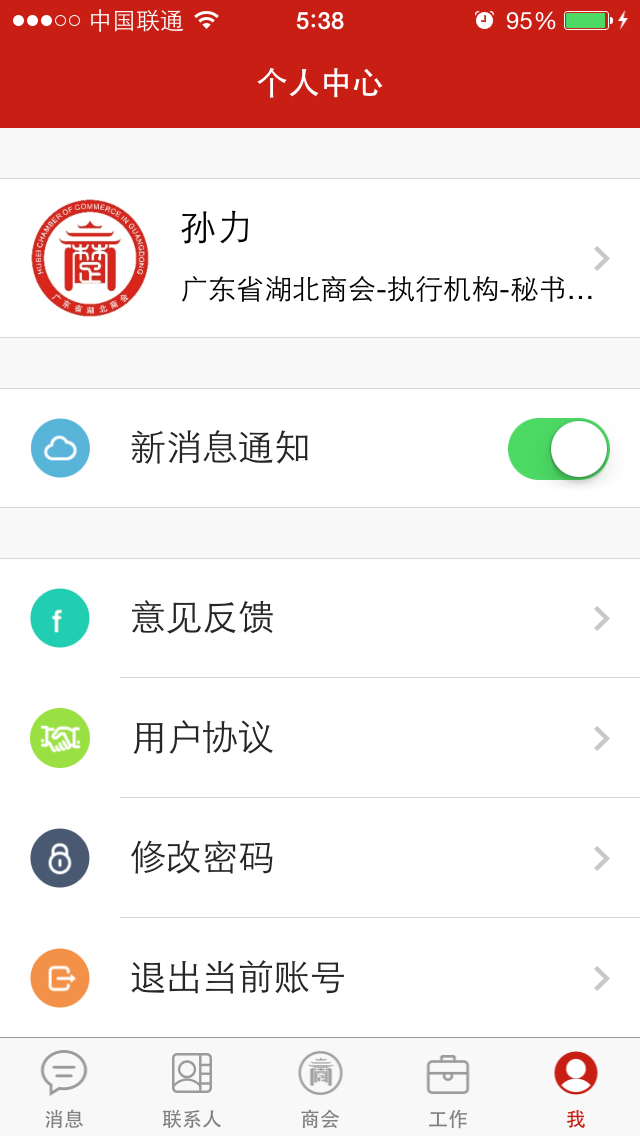Open 修改密码 to change password

point(320,858)
